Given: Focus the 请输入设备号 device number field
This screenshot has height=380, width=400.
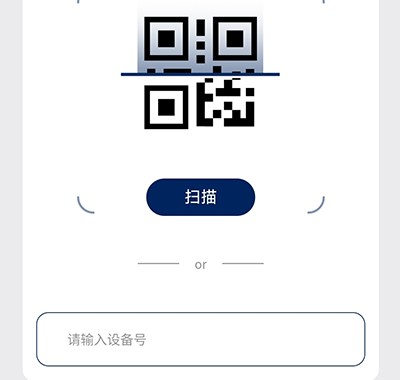Looking at the screenshot, I should 201,339.
